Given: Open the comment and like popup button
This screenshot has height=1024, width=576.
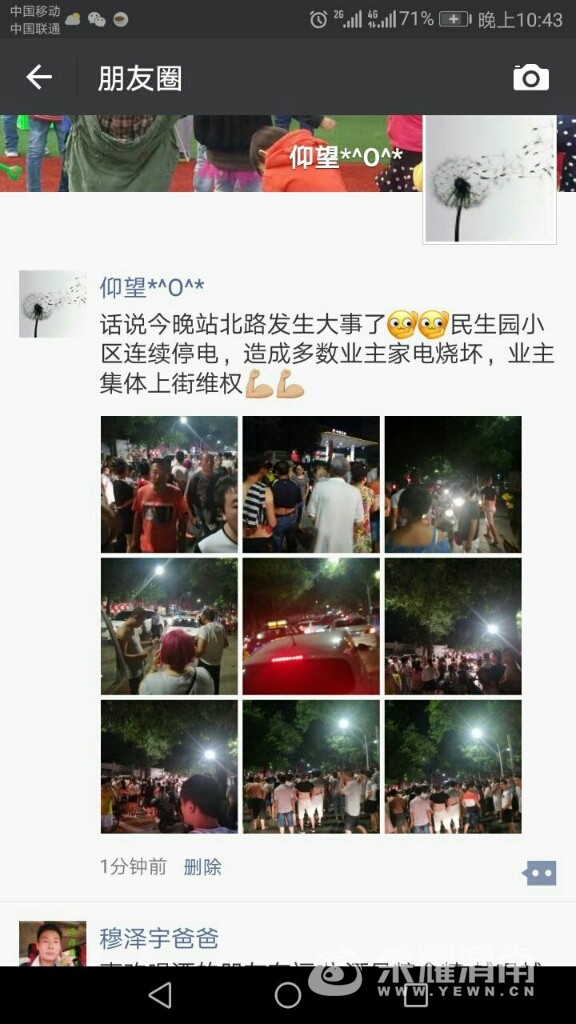Looking at the screenshot, I should click(x=539, y=872).
